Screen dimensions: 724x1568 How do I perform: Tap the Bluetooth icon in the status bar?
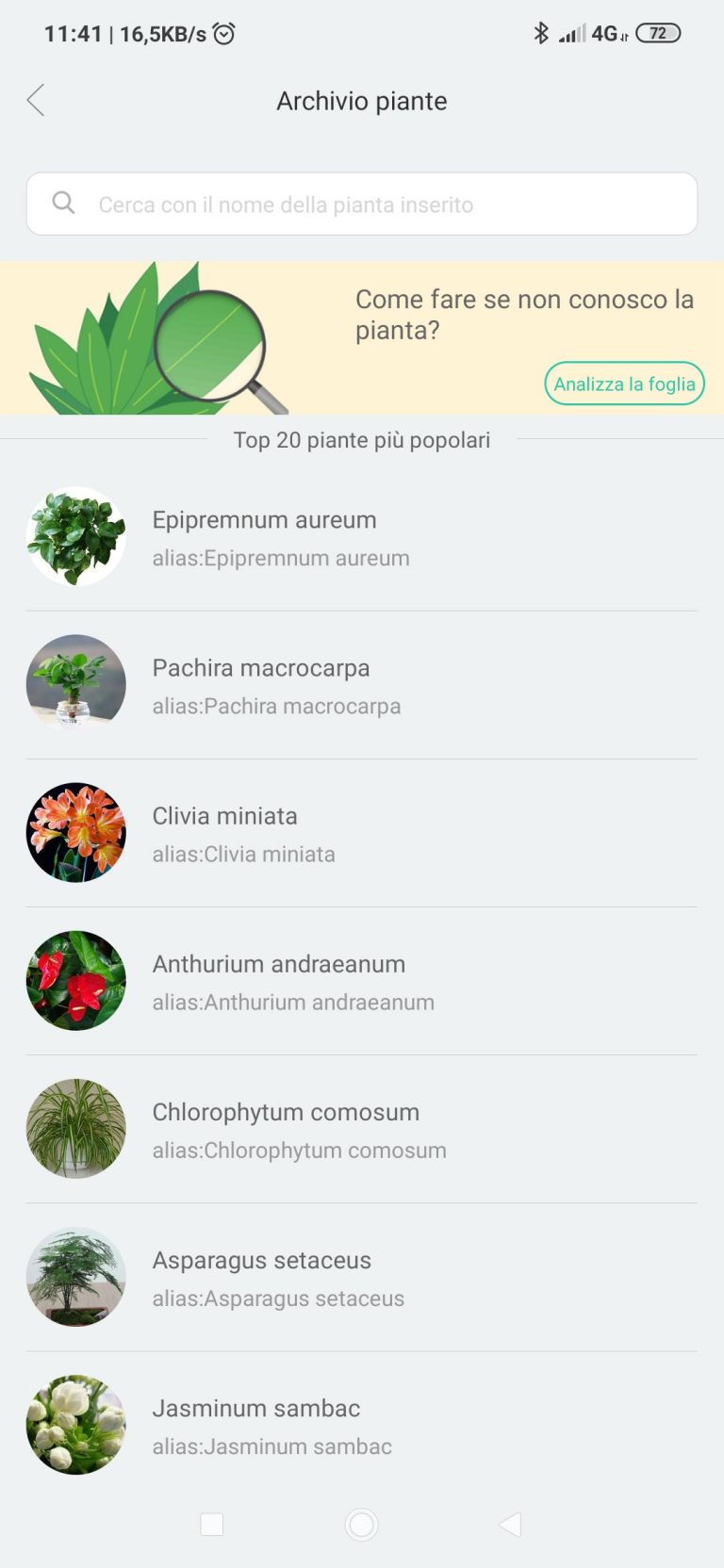[542, 32]
